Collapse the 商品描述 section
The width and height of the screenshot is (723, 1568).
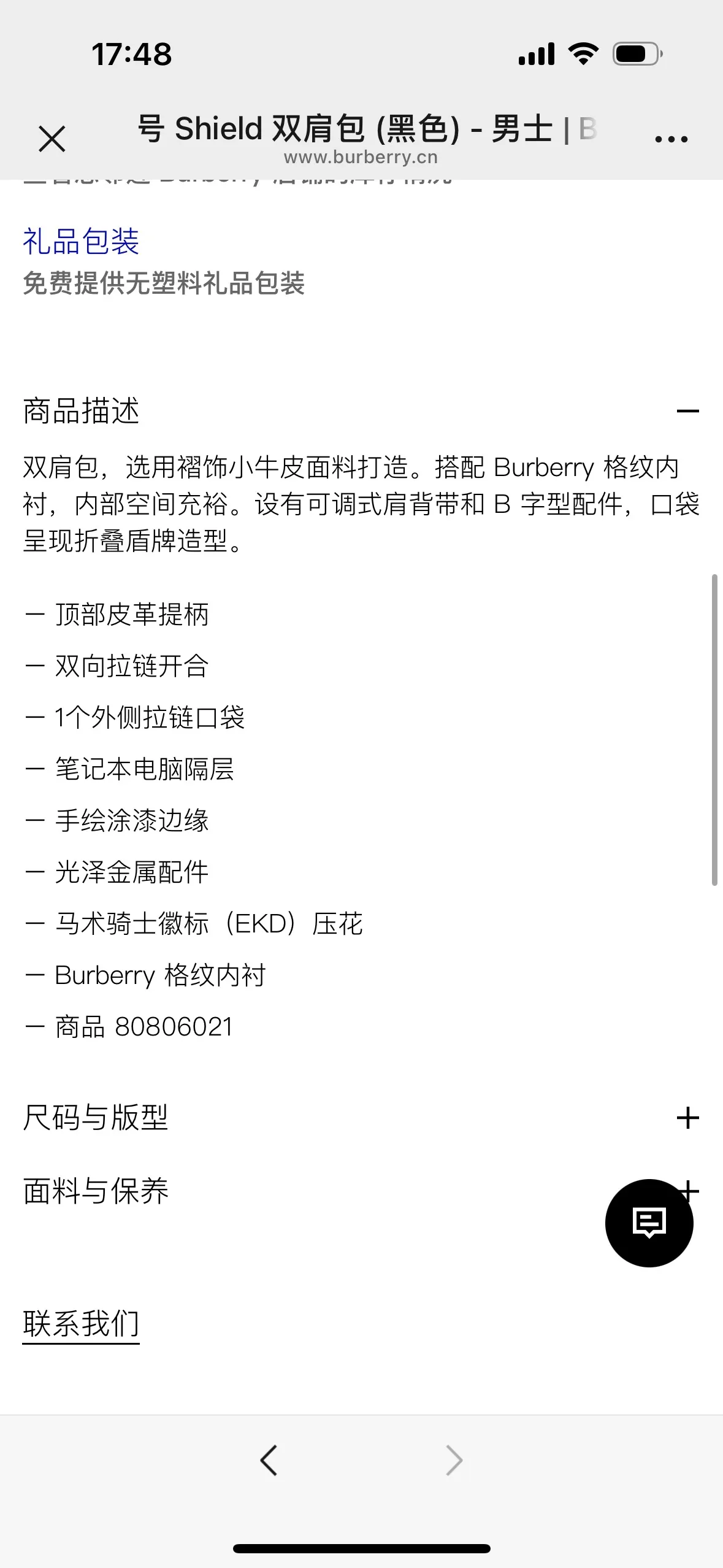pyautogui.click(x=361, y=411)
